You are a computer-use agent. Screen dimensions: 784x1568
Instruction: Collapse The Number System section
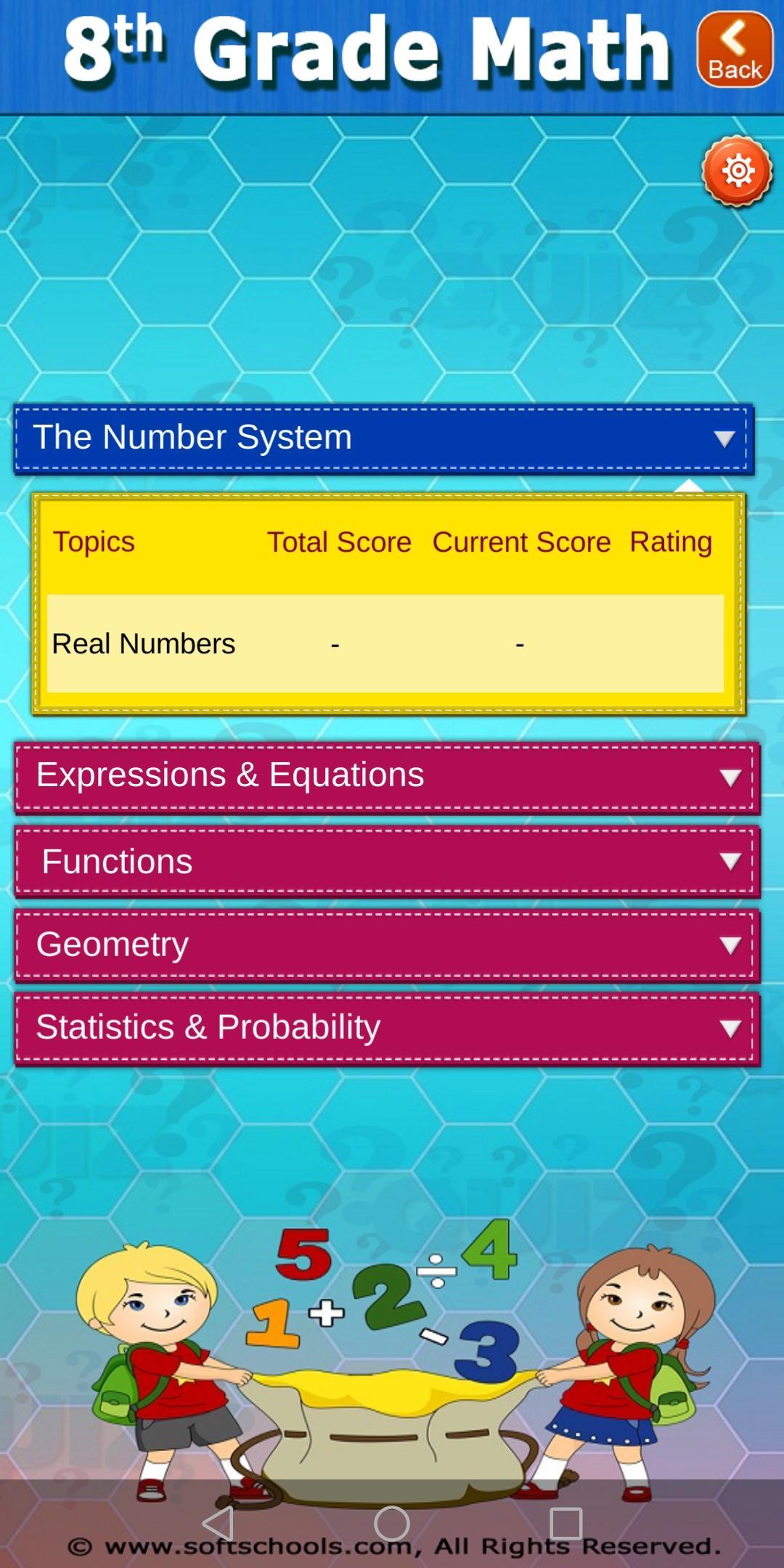pyautogui.click(x=384, y=438)
